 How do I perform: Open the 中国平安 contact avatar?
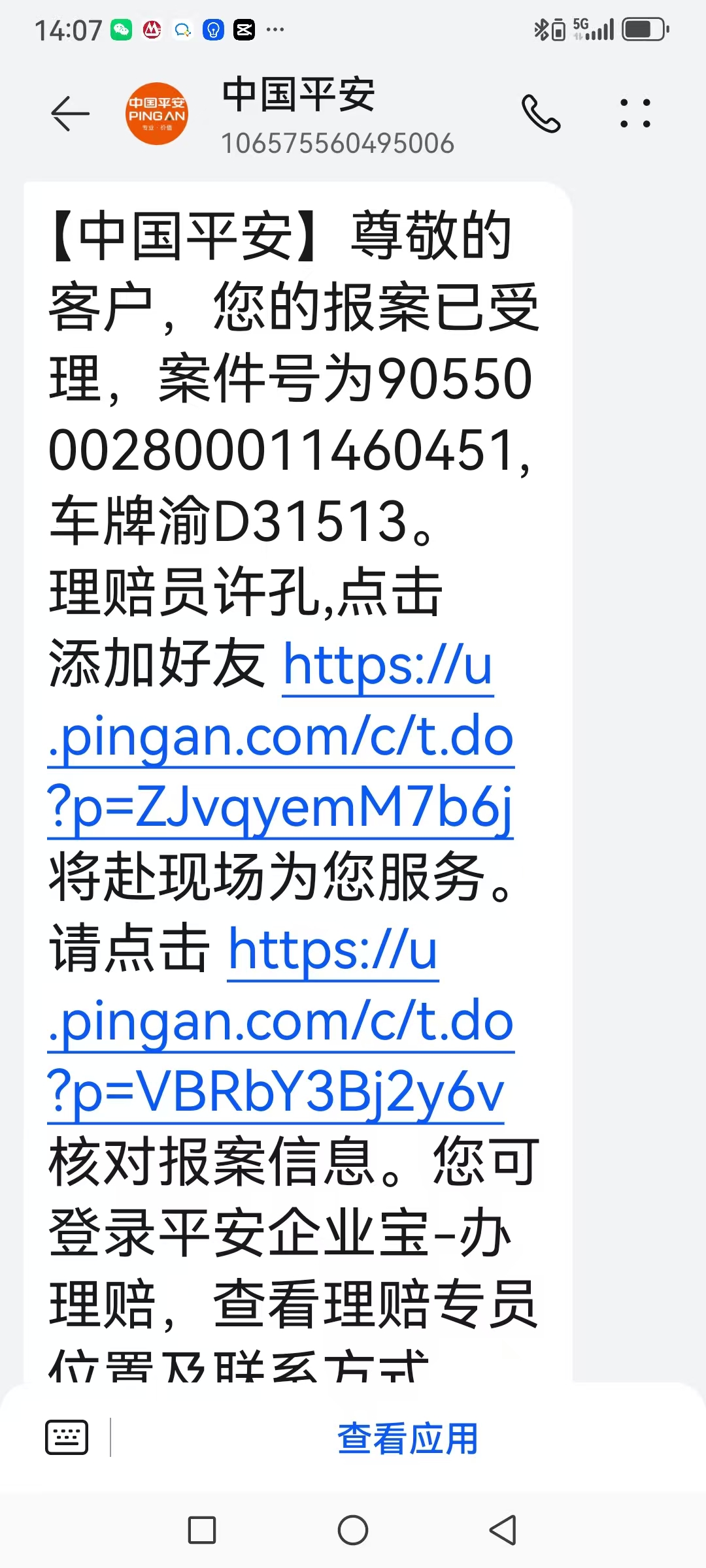[157, 114]
